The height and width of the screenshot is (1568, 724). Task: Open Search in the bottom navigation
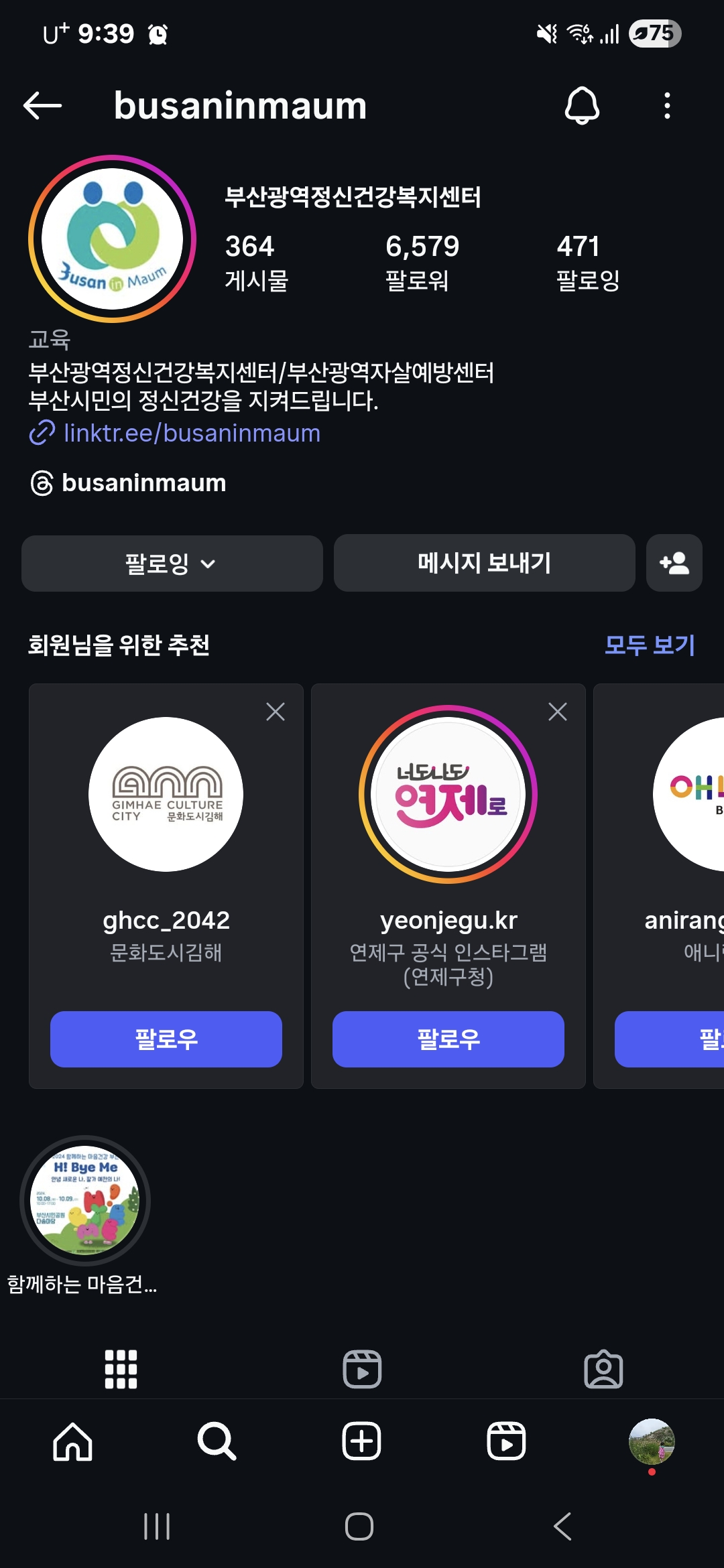(x=217, y=1441)
